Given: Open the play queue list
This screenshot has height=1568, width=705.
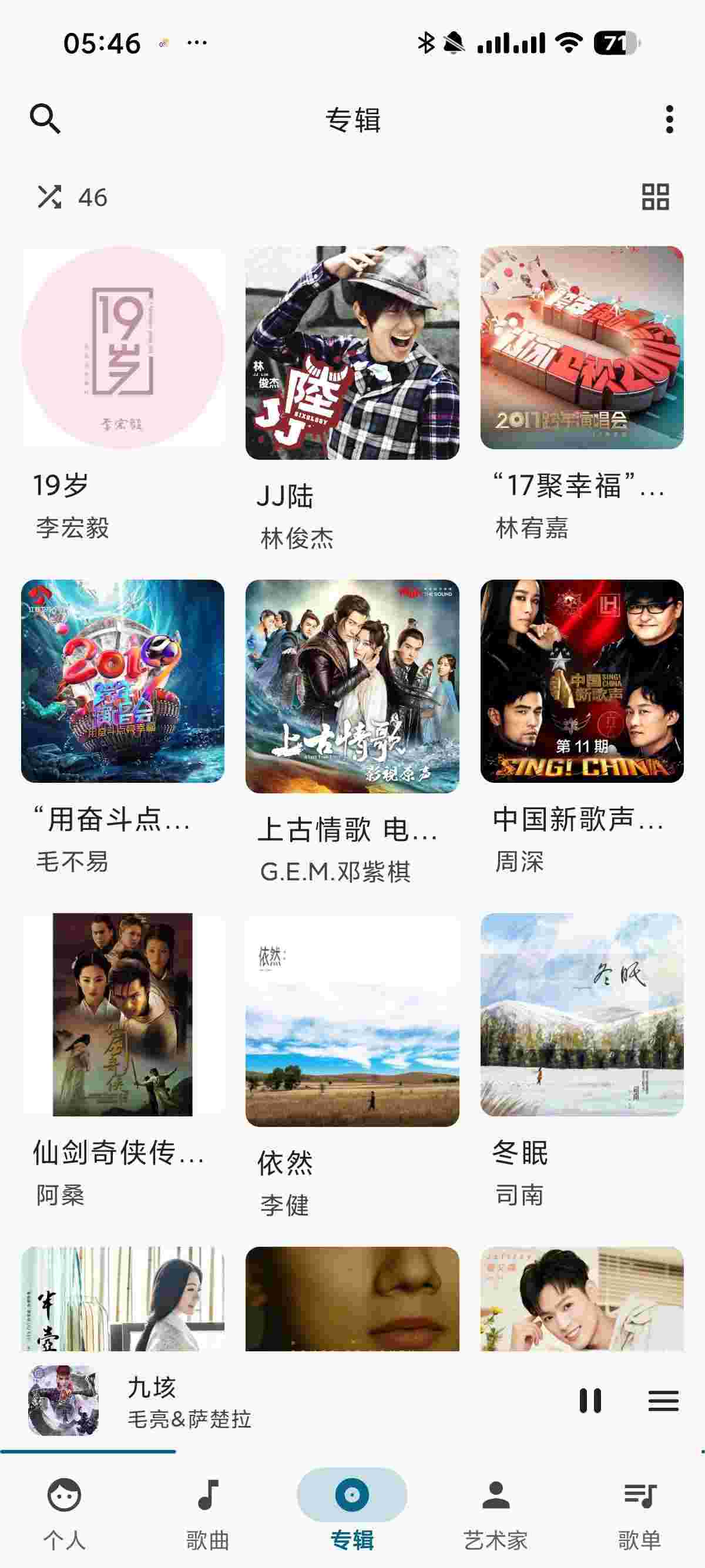Looking at the screenshot, I should pyautogui.click(x=663, y=1401).
